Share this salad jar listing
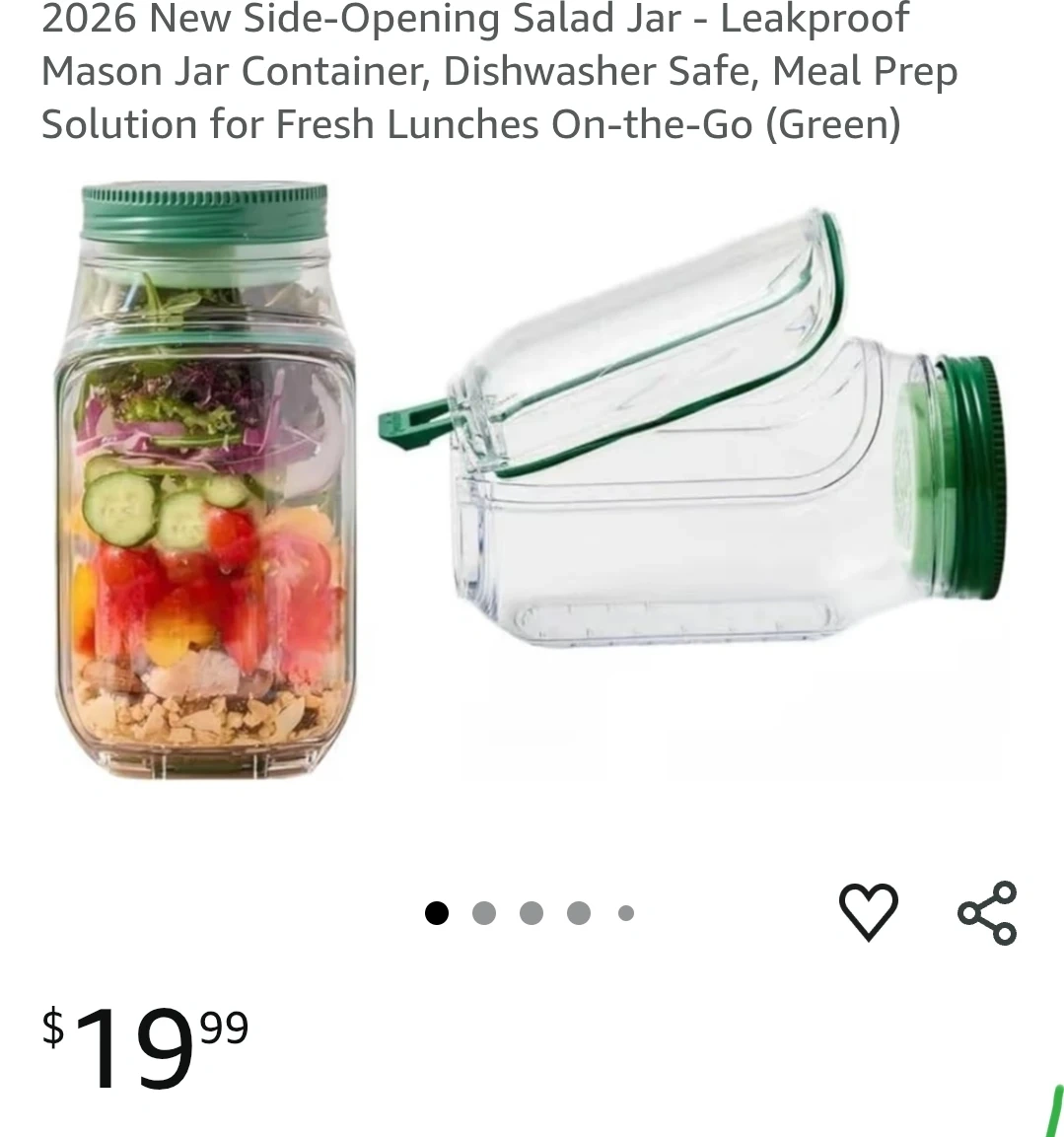Viewport: 1064px width, 1137px height. point(987,912)
